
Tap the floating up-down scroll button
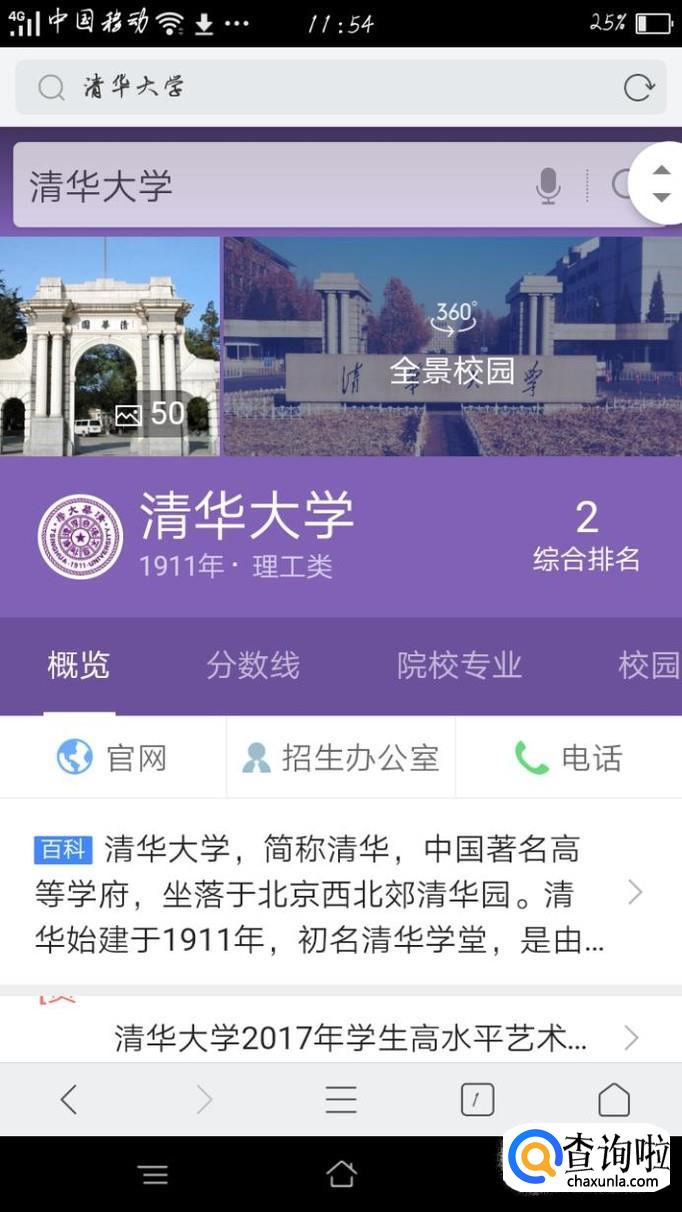tap(660, 184)
